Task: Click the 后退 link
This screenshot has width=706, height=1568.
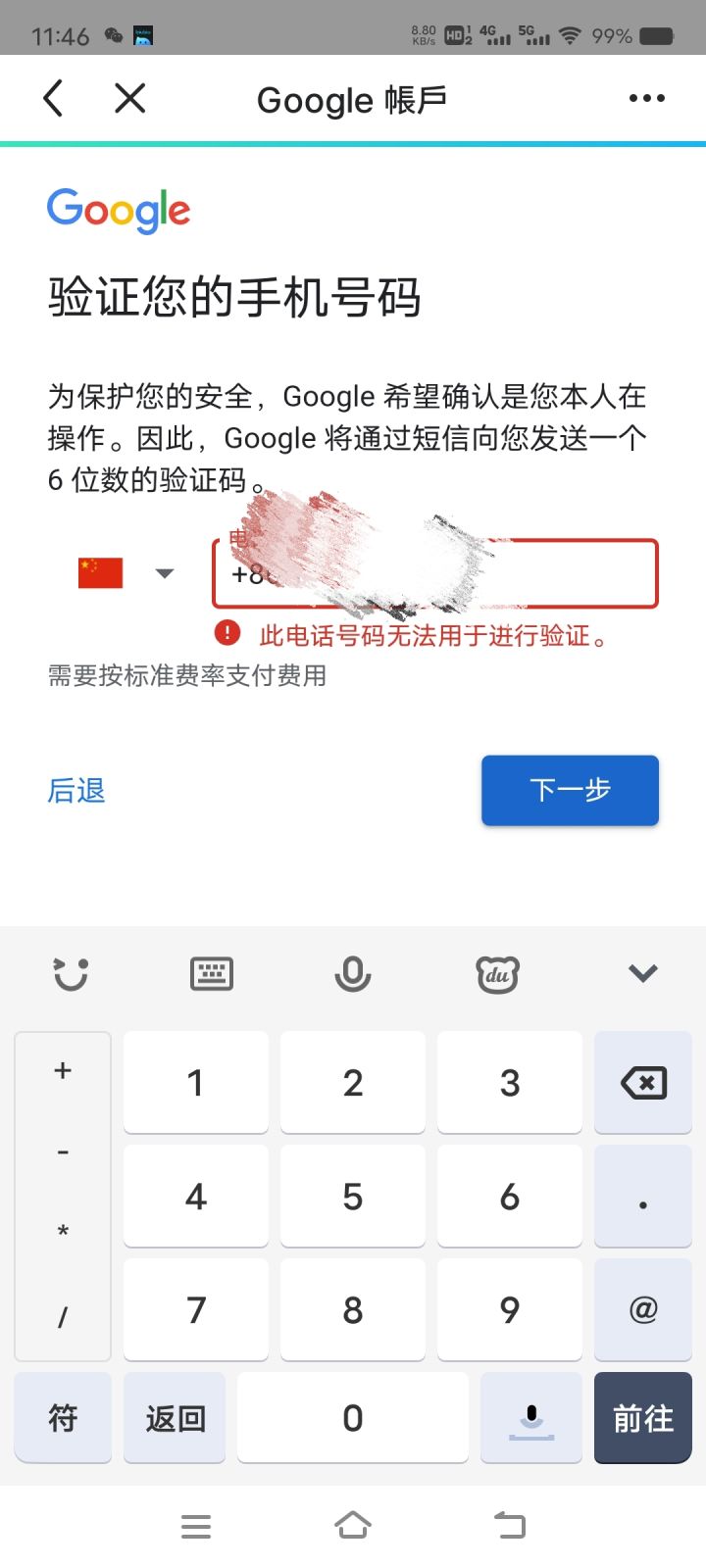Action: pyautogui.click(x=76, y=791)
